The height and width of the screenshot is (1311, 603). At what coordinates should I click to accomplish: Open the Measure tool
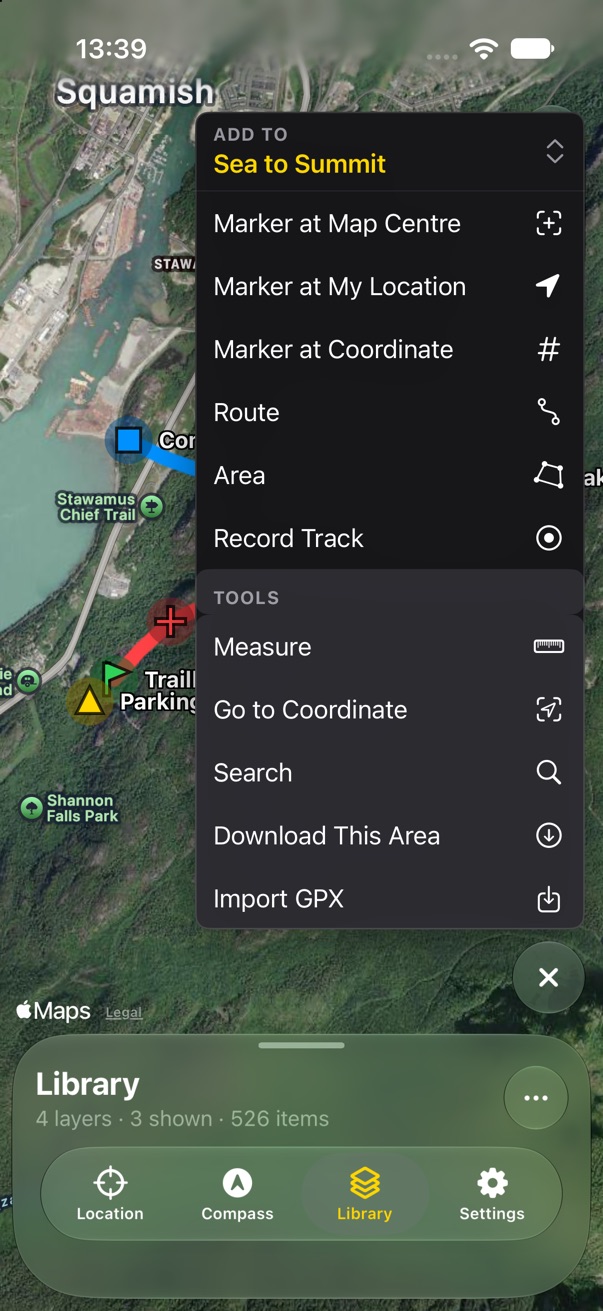[x=389, y=647]
